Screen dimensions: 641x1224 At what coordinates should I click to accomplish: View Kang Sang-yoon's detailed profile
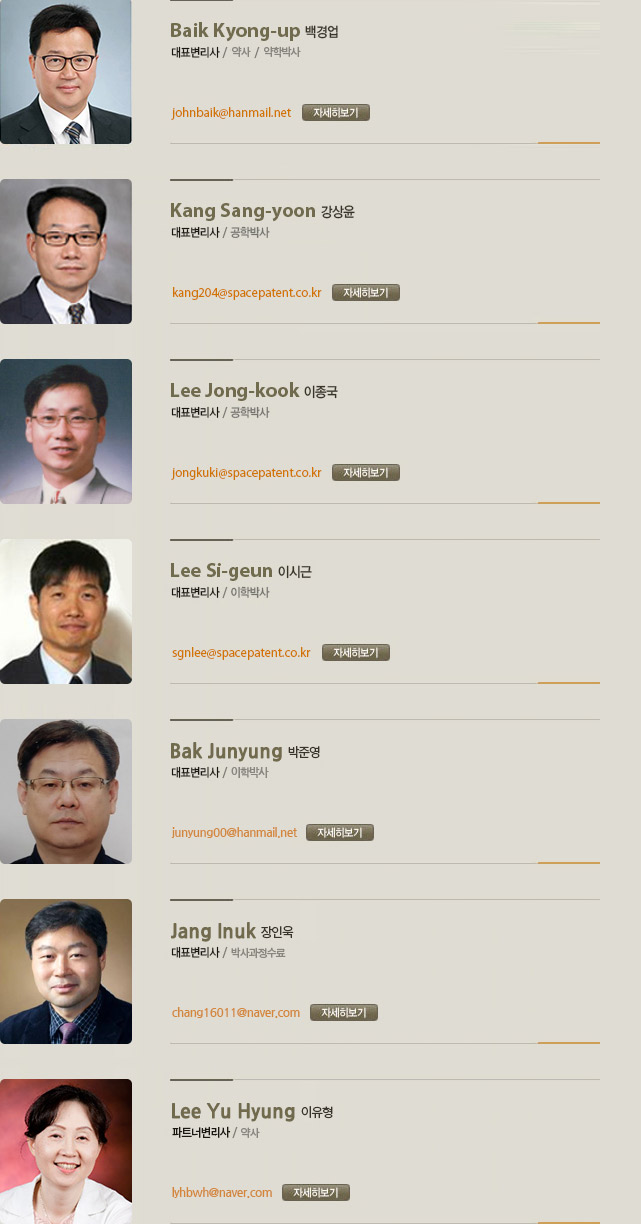point(366,293)
